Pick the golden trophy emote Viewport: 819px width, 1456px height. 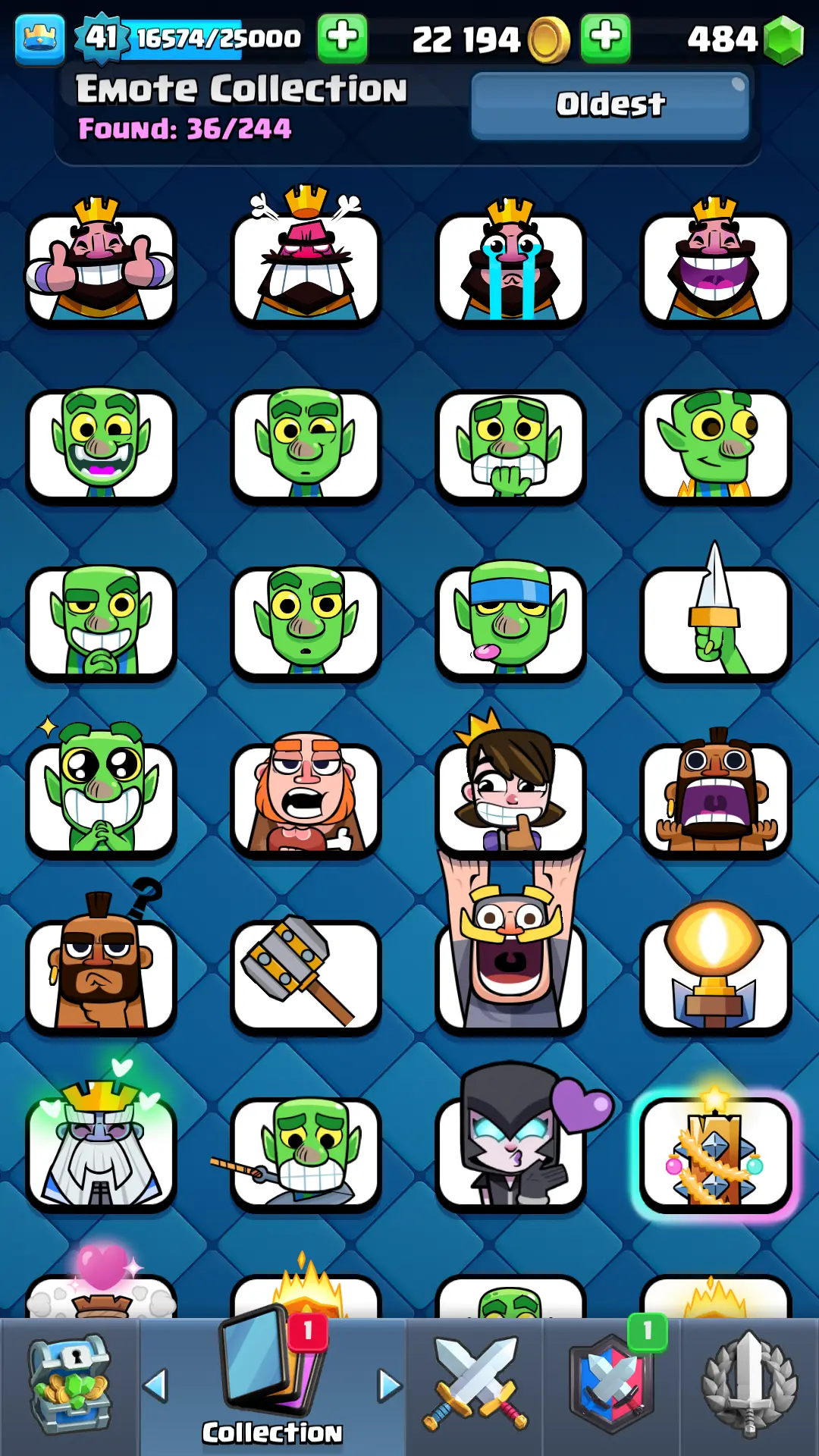click(x=715, y=976)
